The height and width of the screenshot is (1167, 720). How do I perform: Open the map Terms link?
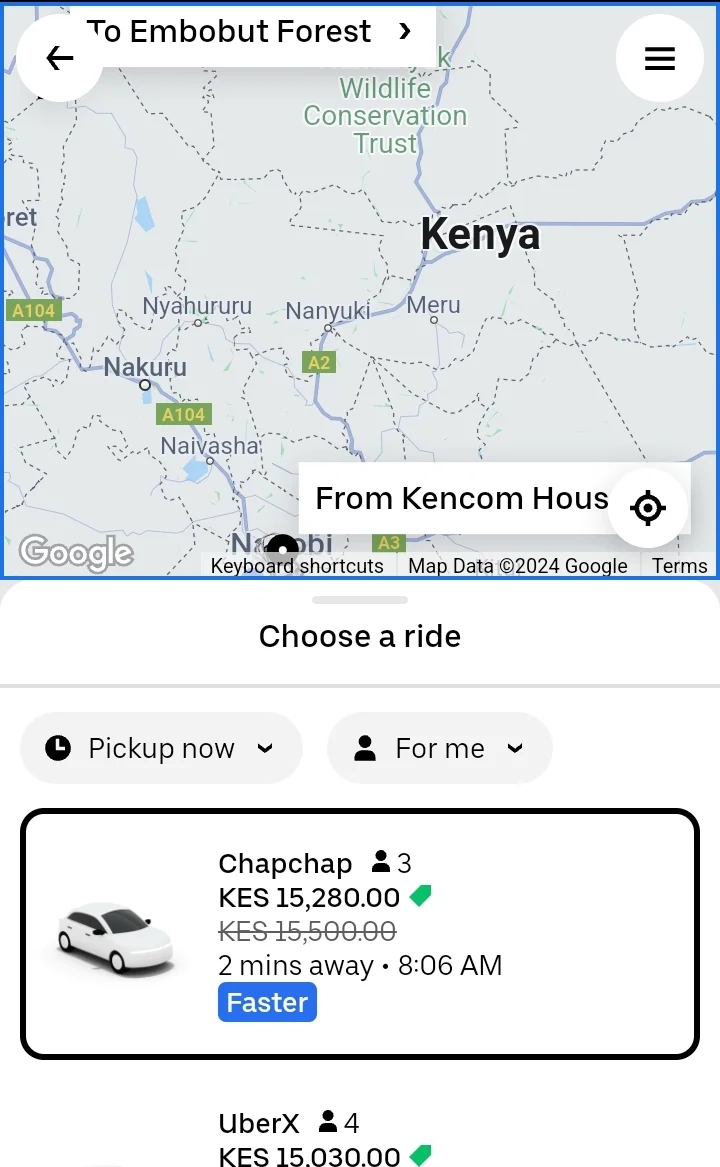click(679, 566)
